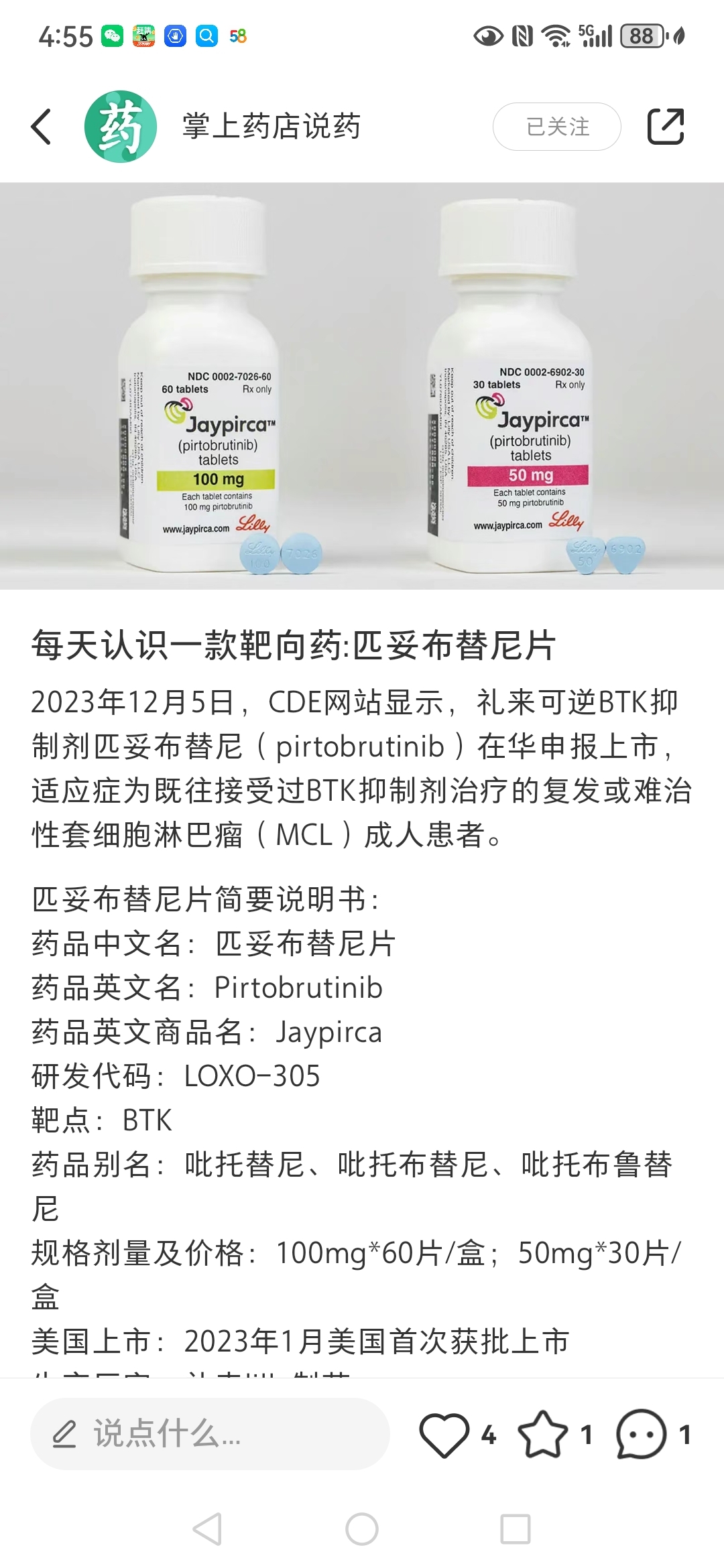The image size is (724, 1568).
Task: Favorite the post with the star icon
Action: pyautogui.click(x=542, y=1435)
